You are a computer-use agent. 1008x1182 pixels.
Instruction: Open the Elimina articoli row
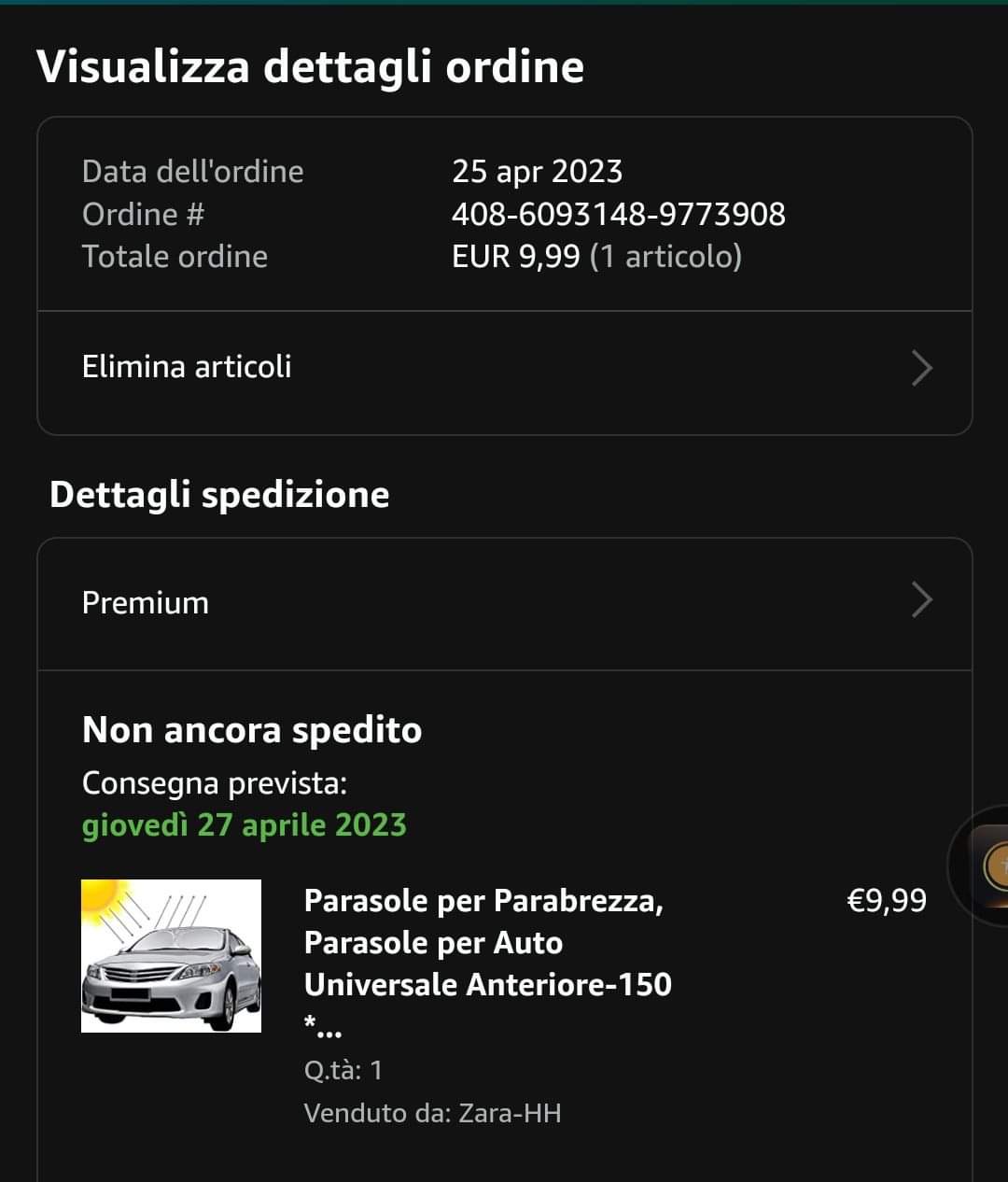tap(504, 368)
